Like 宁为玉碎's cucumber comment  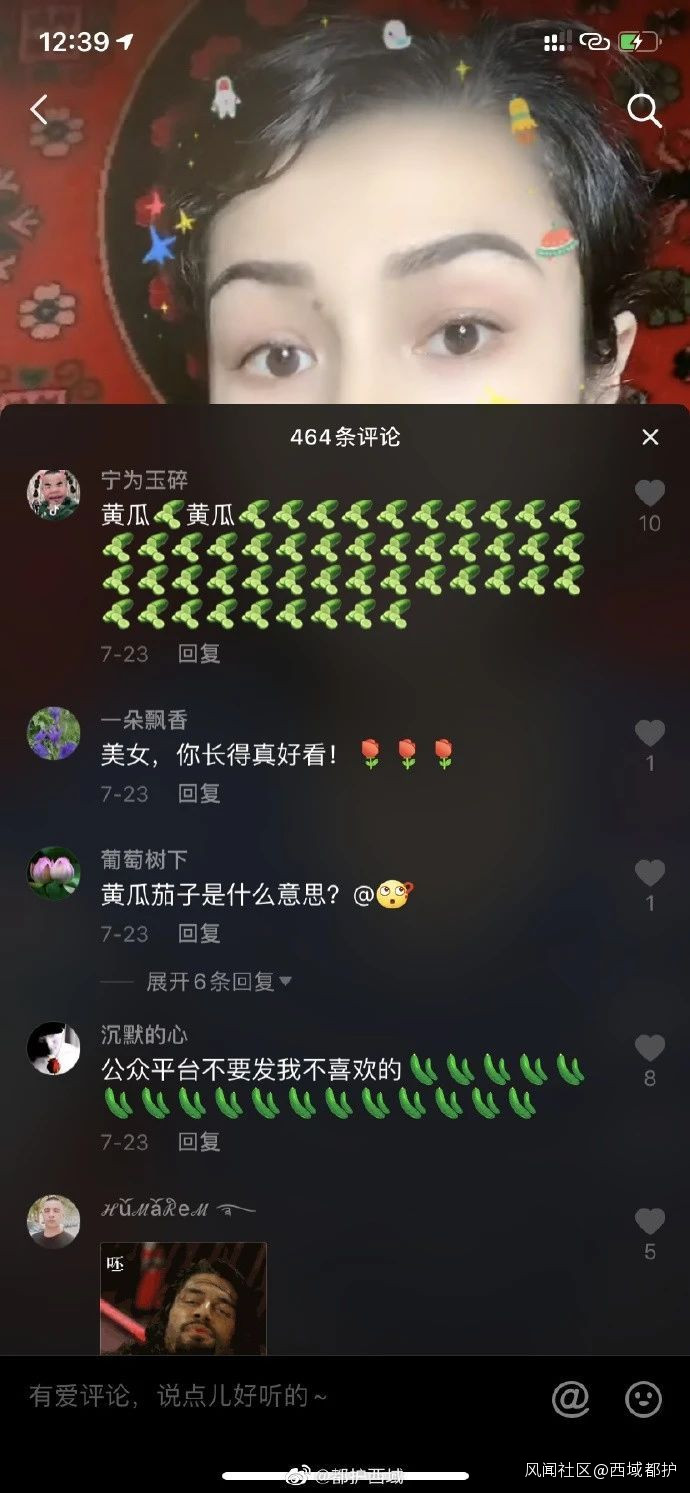pos(650,493)
